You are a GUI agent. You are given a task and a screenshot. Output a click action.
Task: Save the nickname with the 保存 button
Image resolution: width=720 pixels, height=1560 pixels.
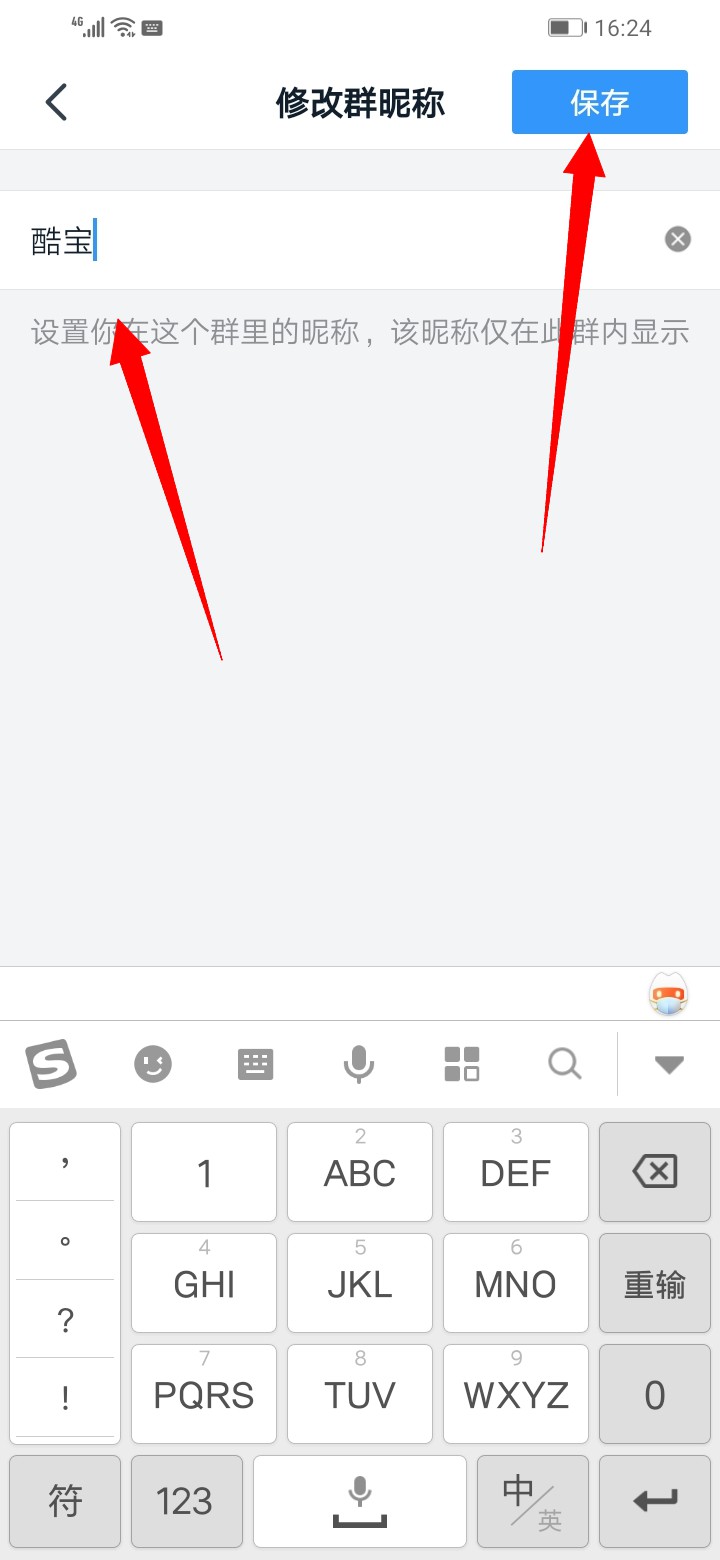pyautogui.click(x=599, y=102)
